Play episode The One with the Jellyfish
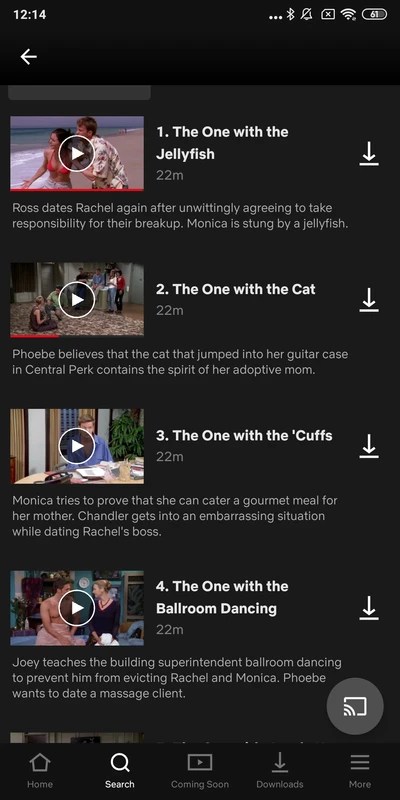The image size is (400, 800). click(x=77, y=153)
